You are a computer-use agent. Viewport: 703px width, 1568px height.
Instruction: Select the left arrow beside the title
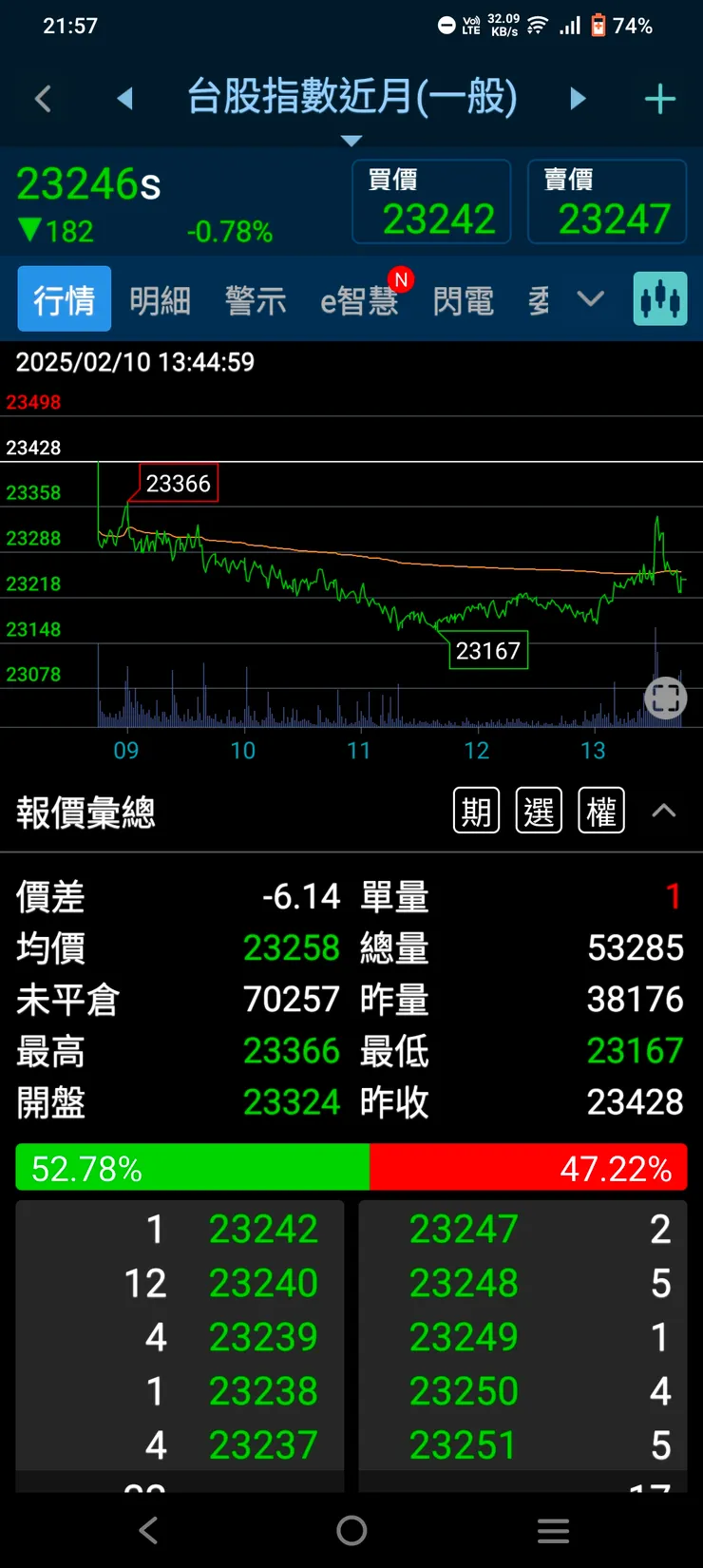[x=125, y=99]
